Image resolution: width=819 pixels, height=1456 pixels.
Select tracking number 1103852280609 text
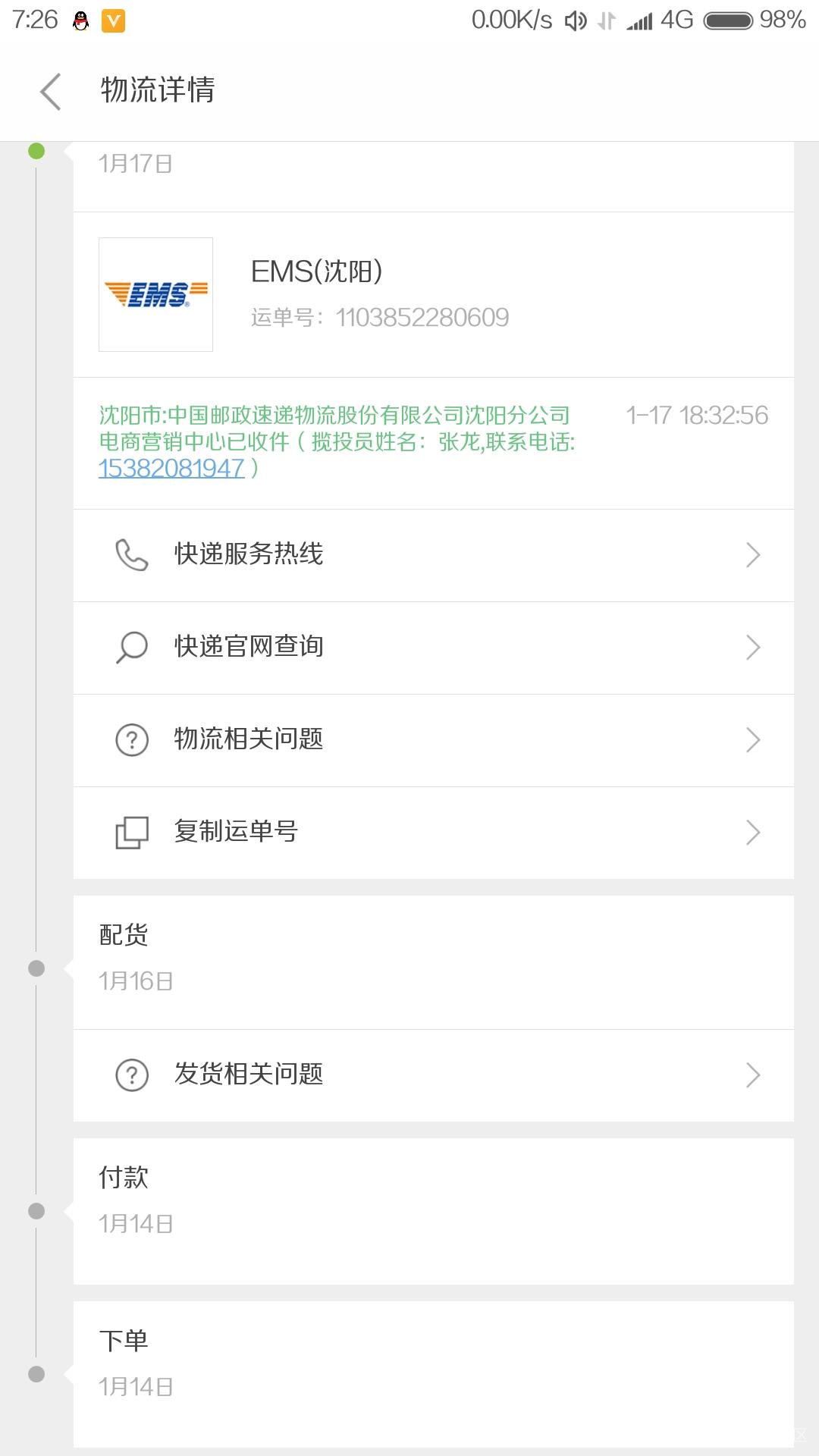click(422, 318)
